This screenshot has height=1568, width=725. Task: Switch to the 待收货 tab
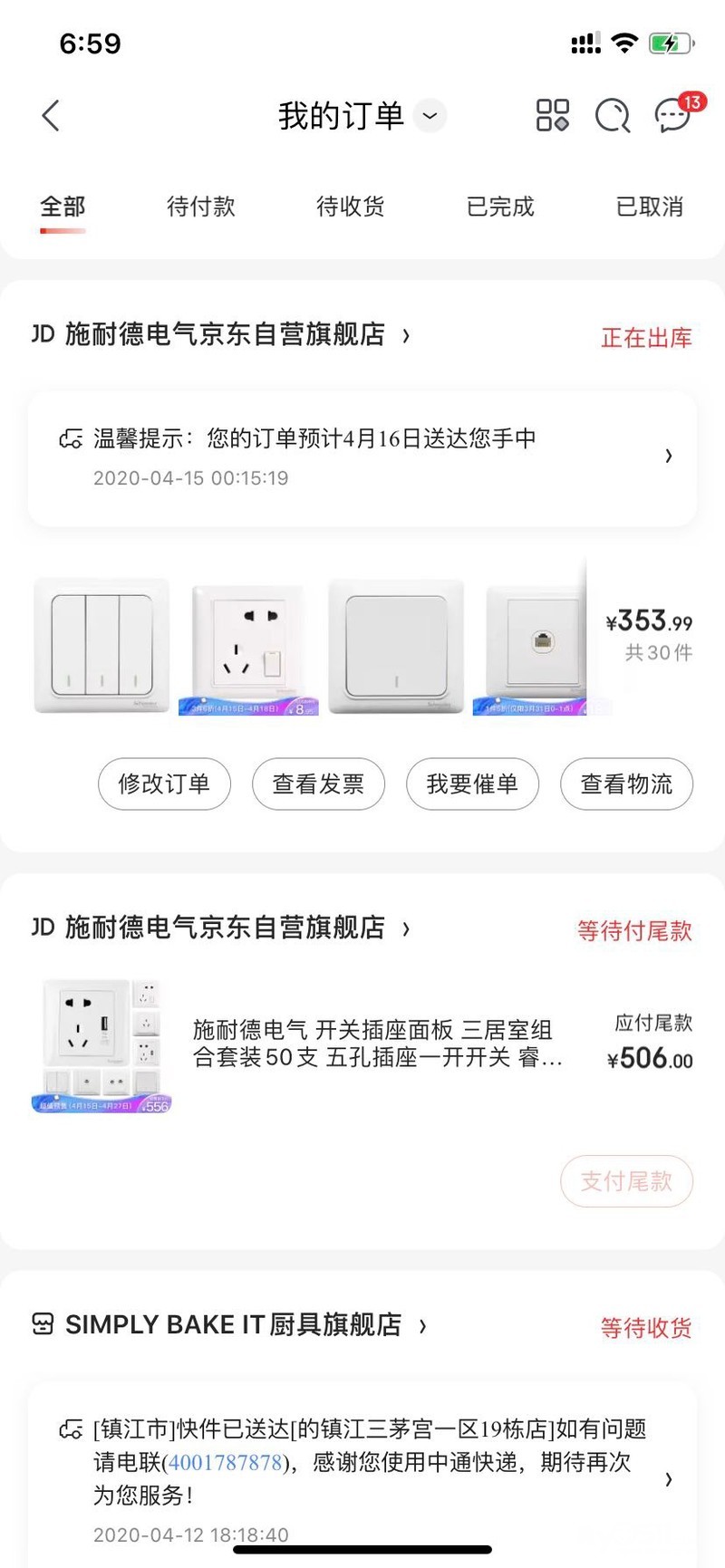coord(350,207)
